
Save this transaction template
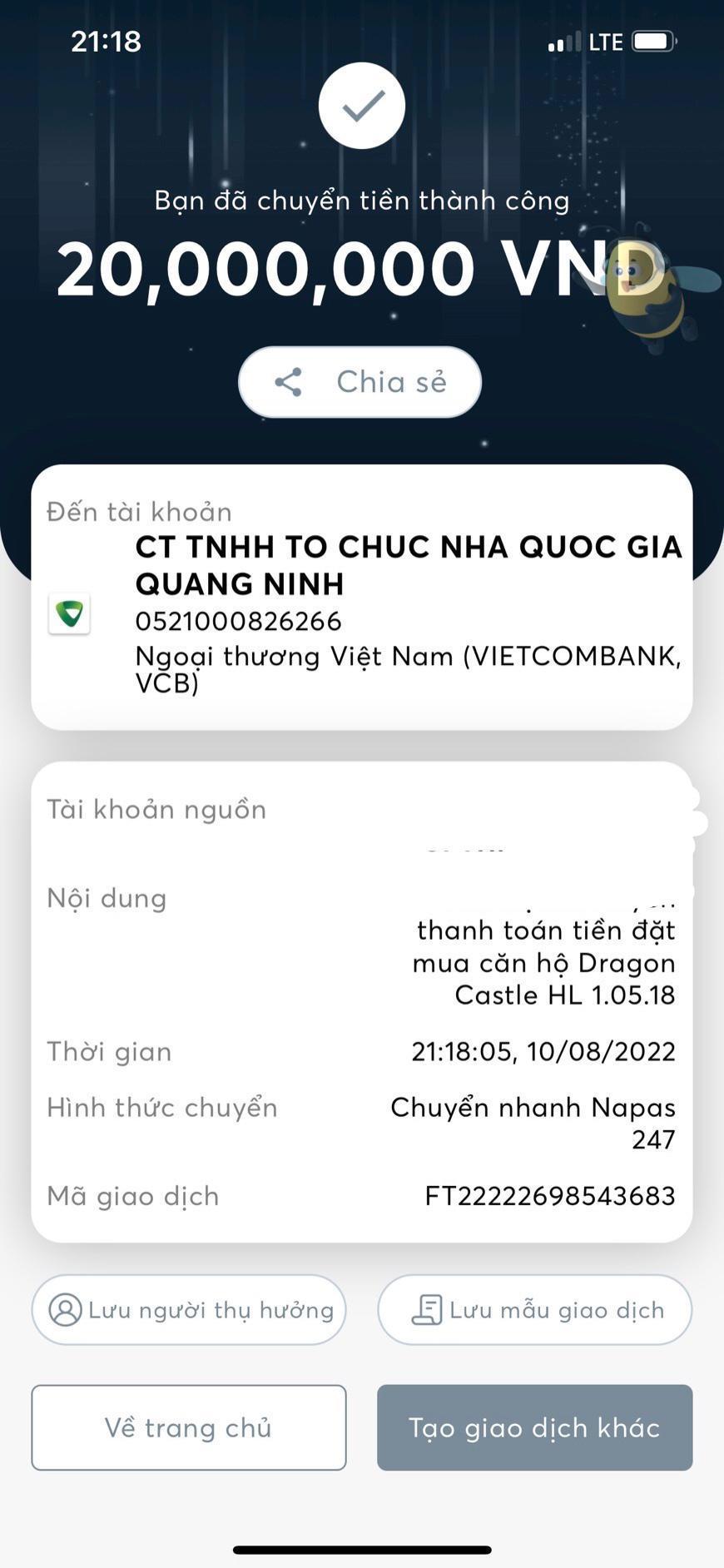(534, 1310)
